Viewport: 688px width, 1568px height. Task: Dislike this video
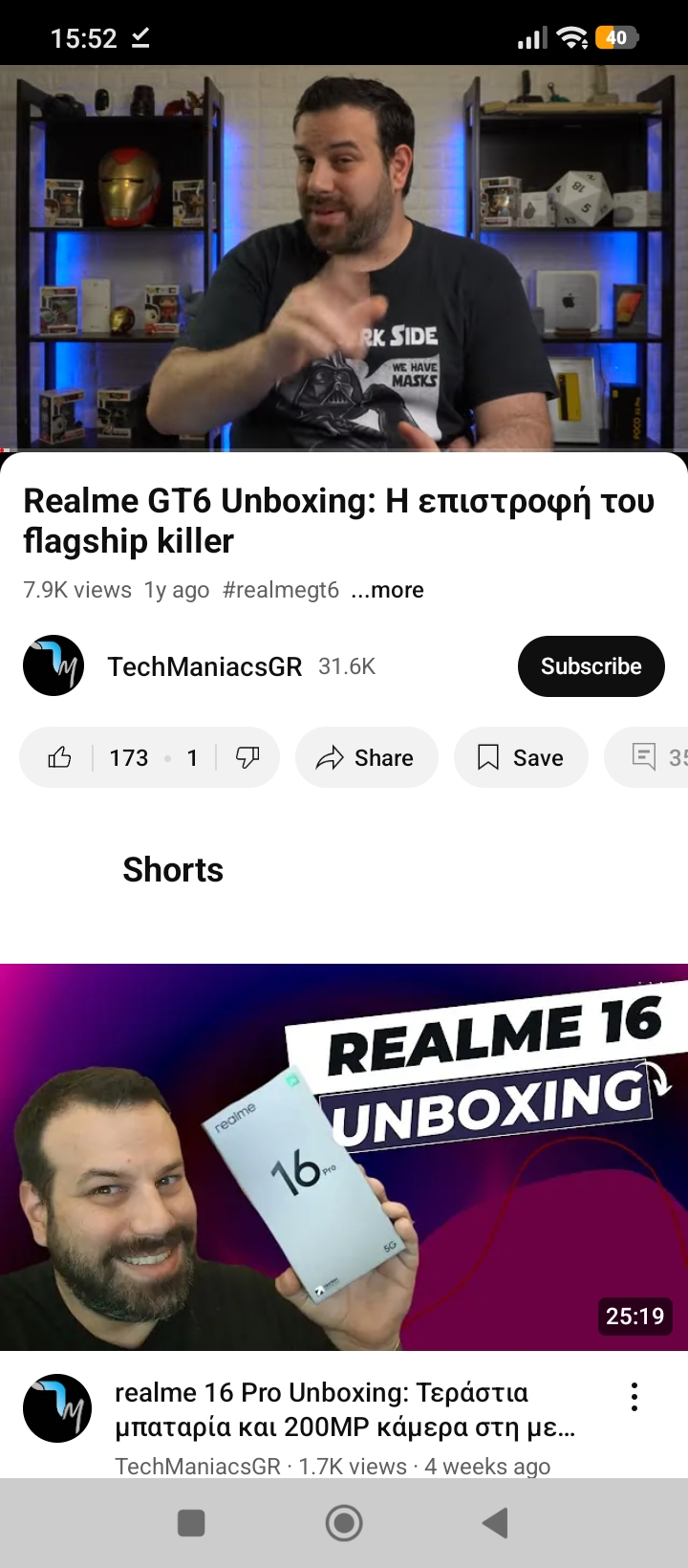tap(247, 758)
